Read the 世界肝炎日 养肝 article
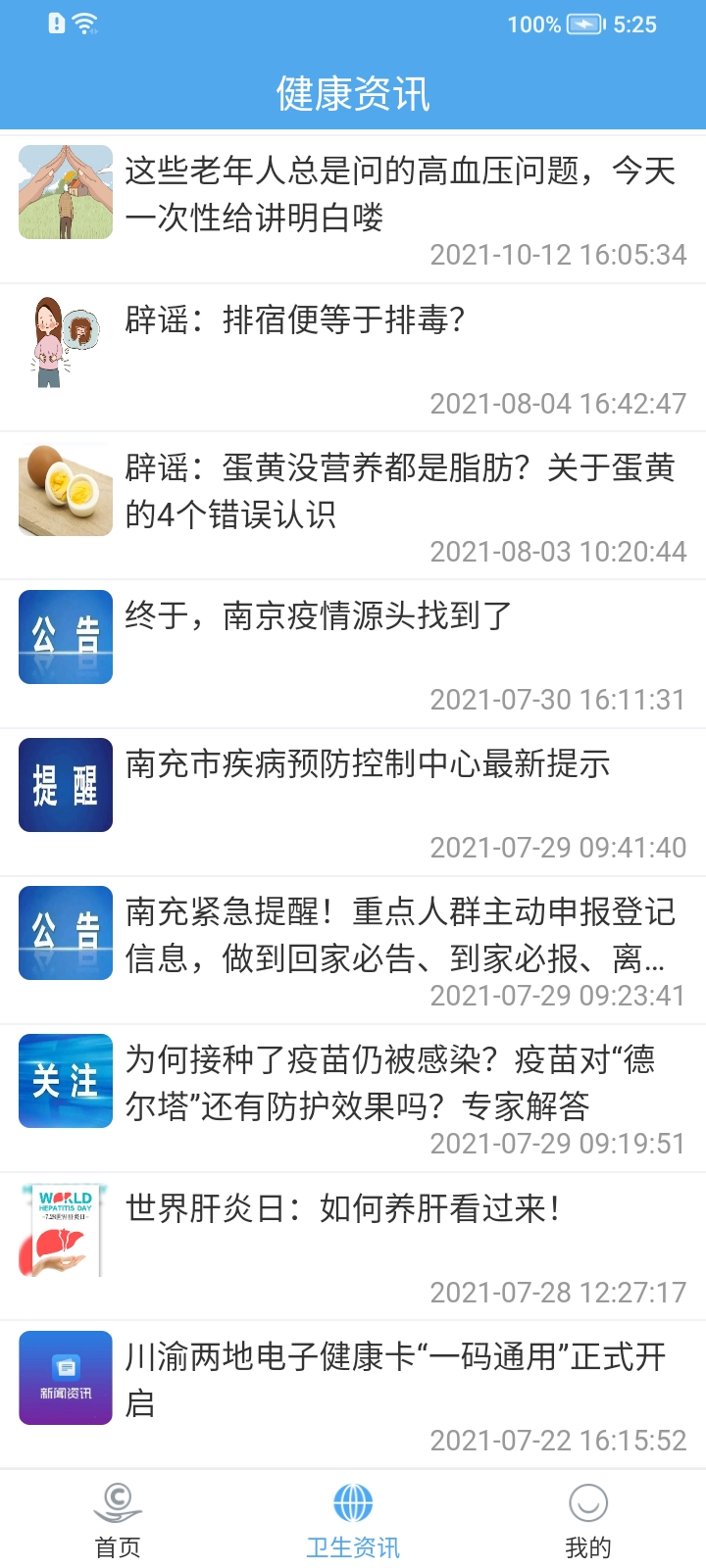Screen dimensions: 706x1568 343,1208
